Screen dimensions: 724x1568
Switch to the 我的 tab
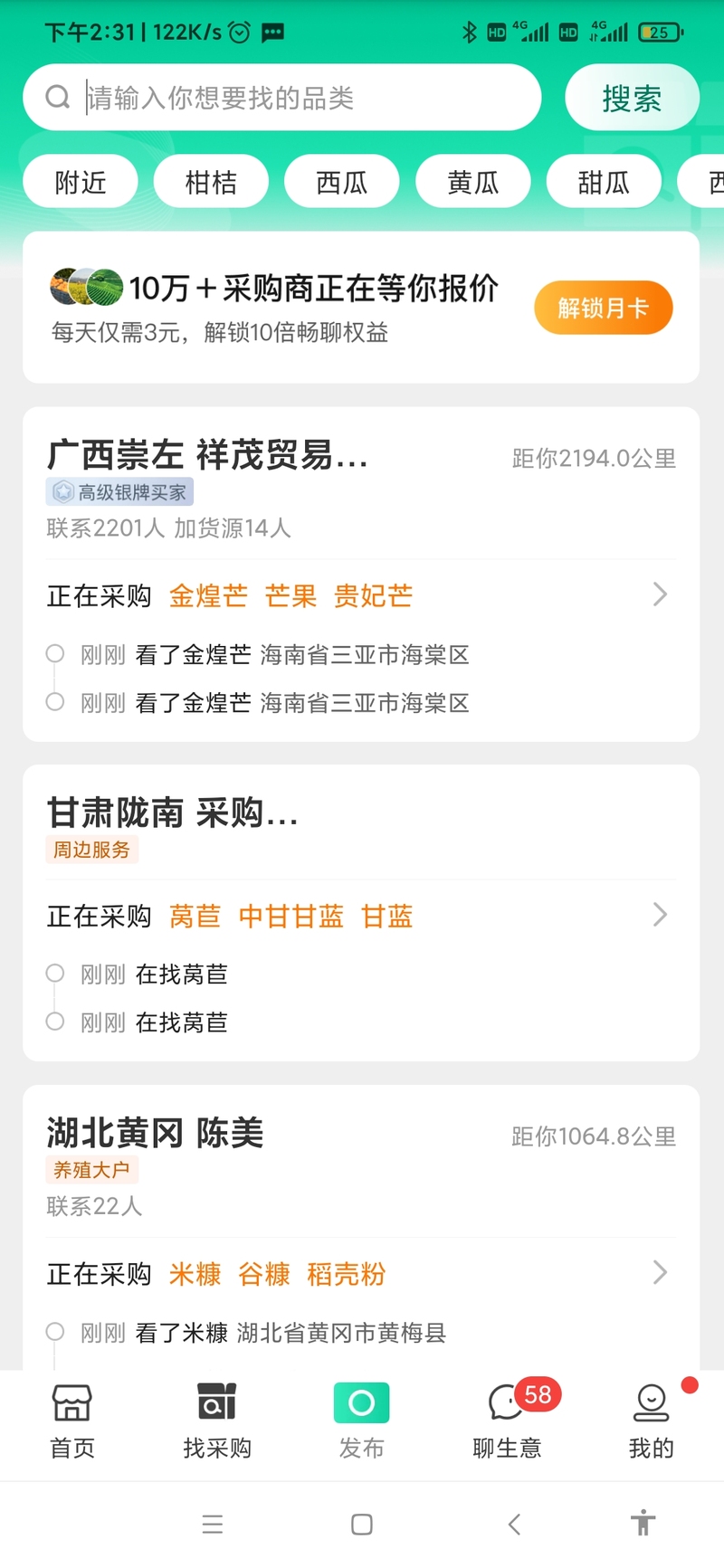click(652, 1421)
